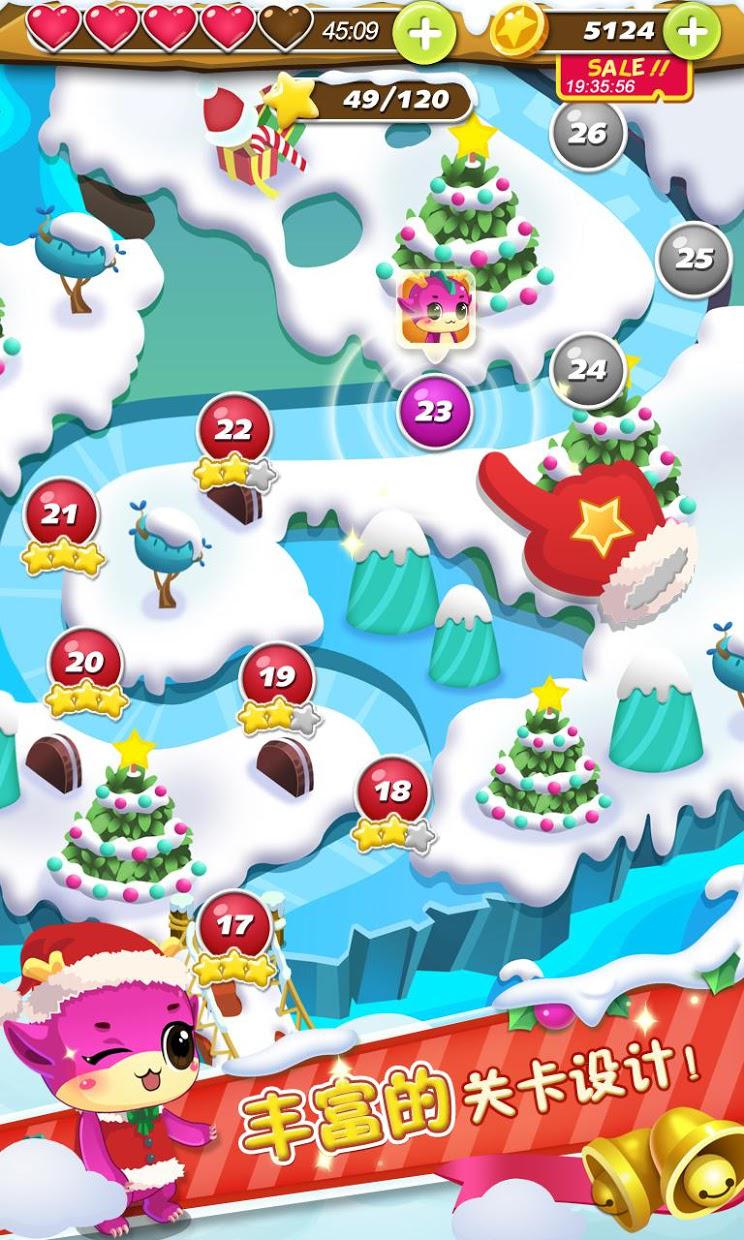The width and height of the screenshot is (744, 1240).
Task: Tap locked level 24
Action: (588, 370)
